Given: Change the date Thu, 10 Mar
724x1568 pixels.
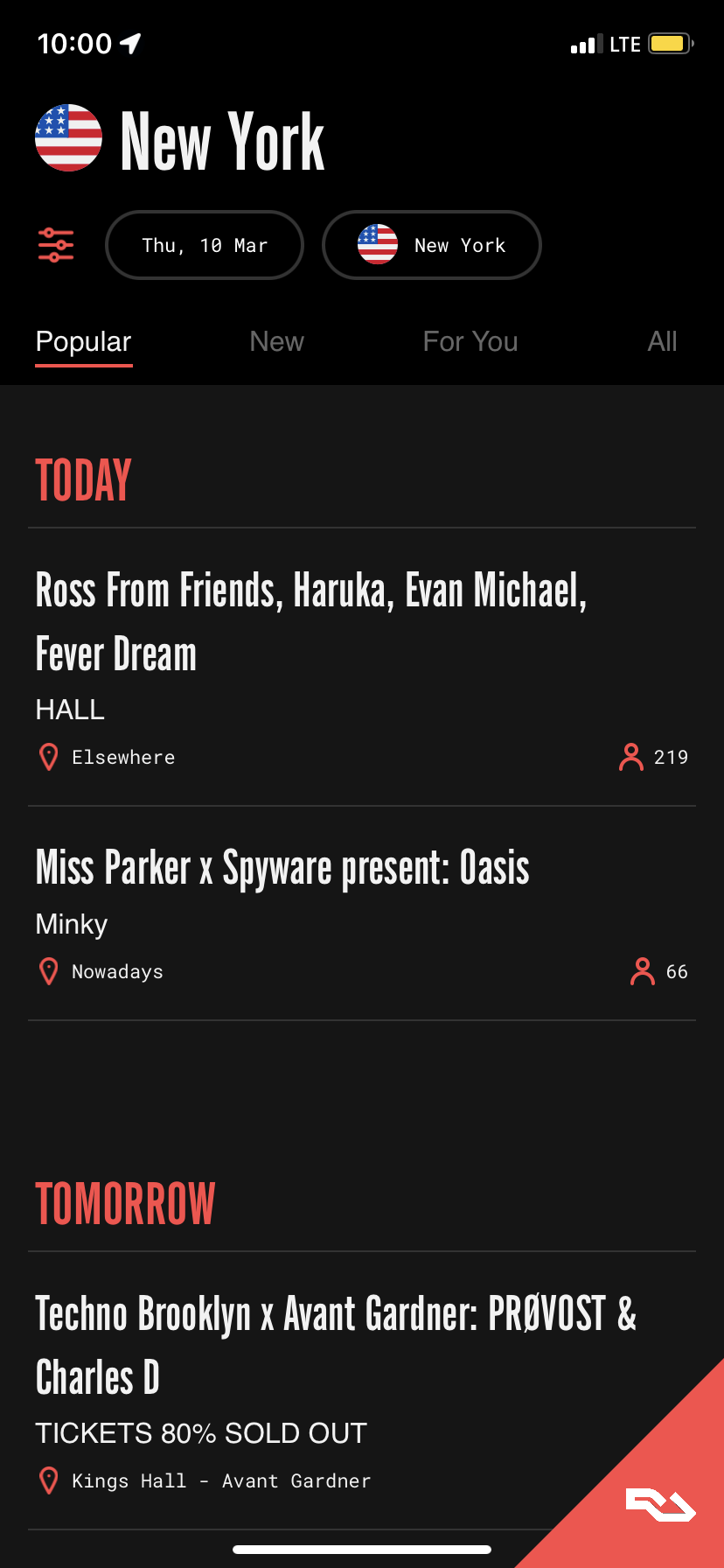Looking at the screenshot, I should (205, 245).
